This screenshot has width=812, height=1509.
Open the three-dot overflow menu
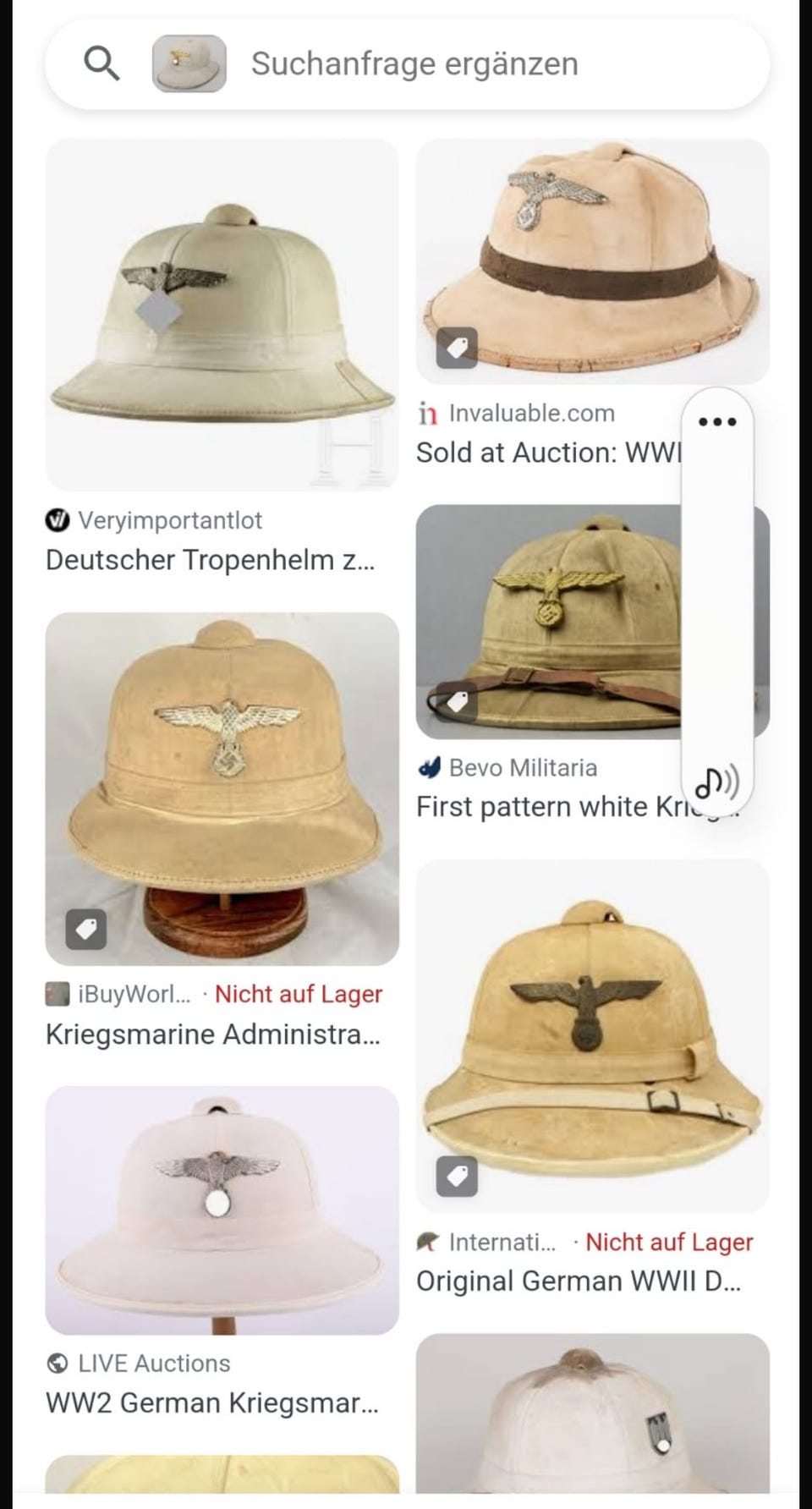718,422
